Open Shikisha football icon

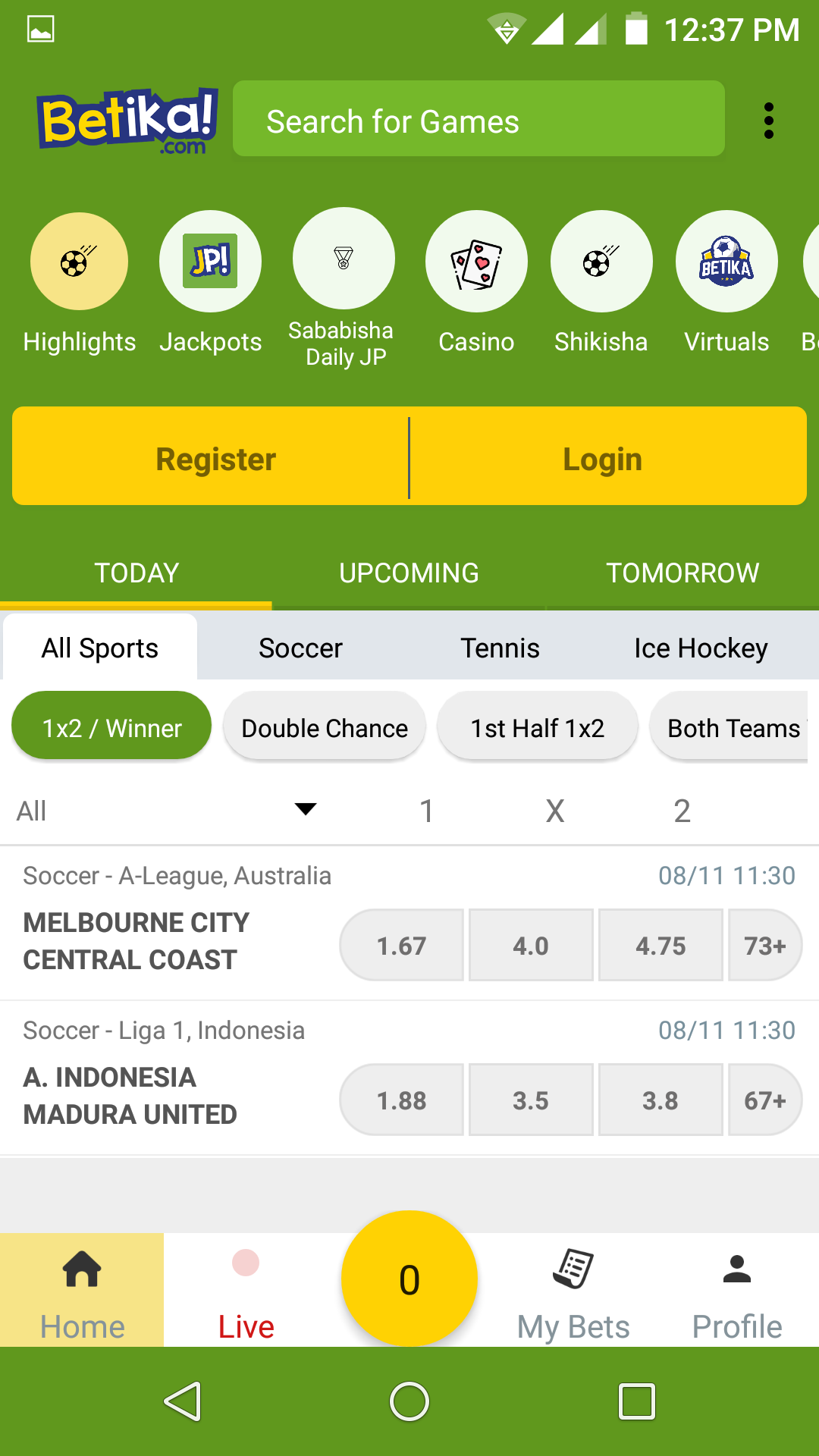[601, 260]
